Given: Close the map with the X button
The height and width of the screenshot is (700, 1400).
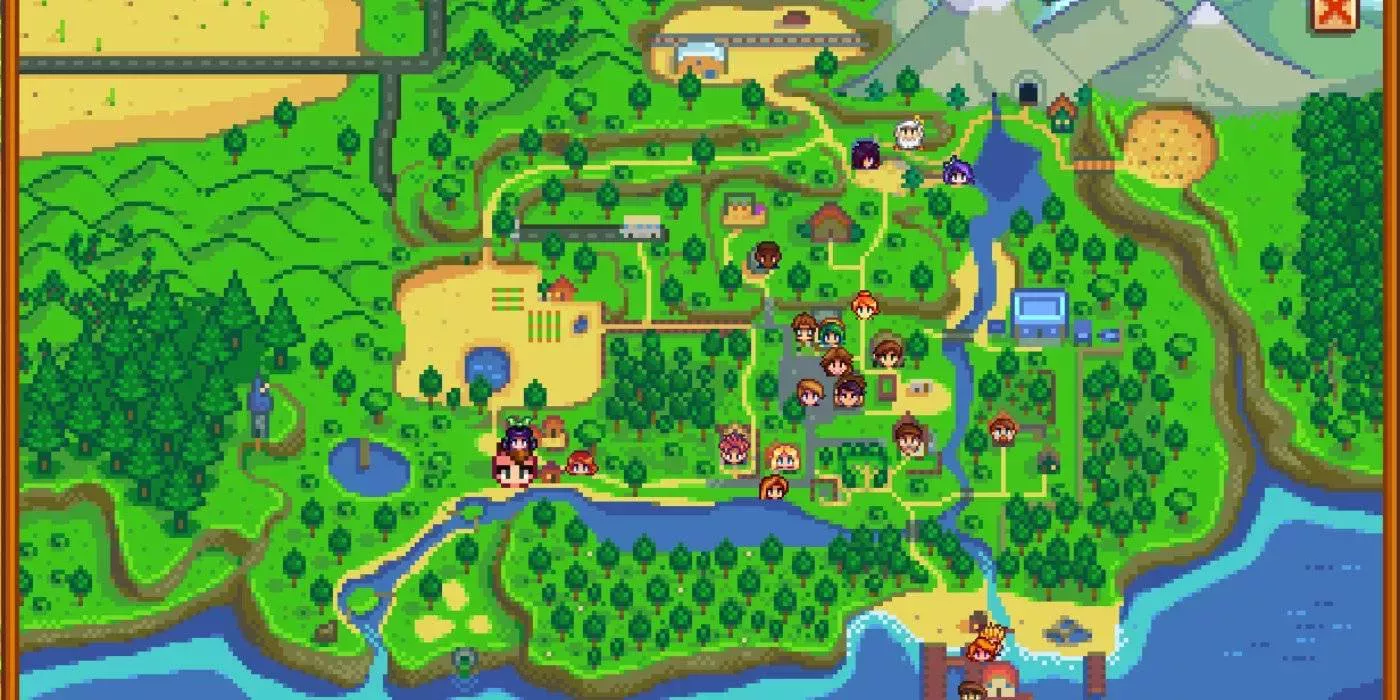Looking at the screenshot, I should pos(1333,12).
